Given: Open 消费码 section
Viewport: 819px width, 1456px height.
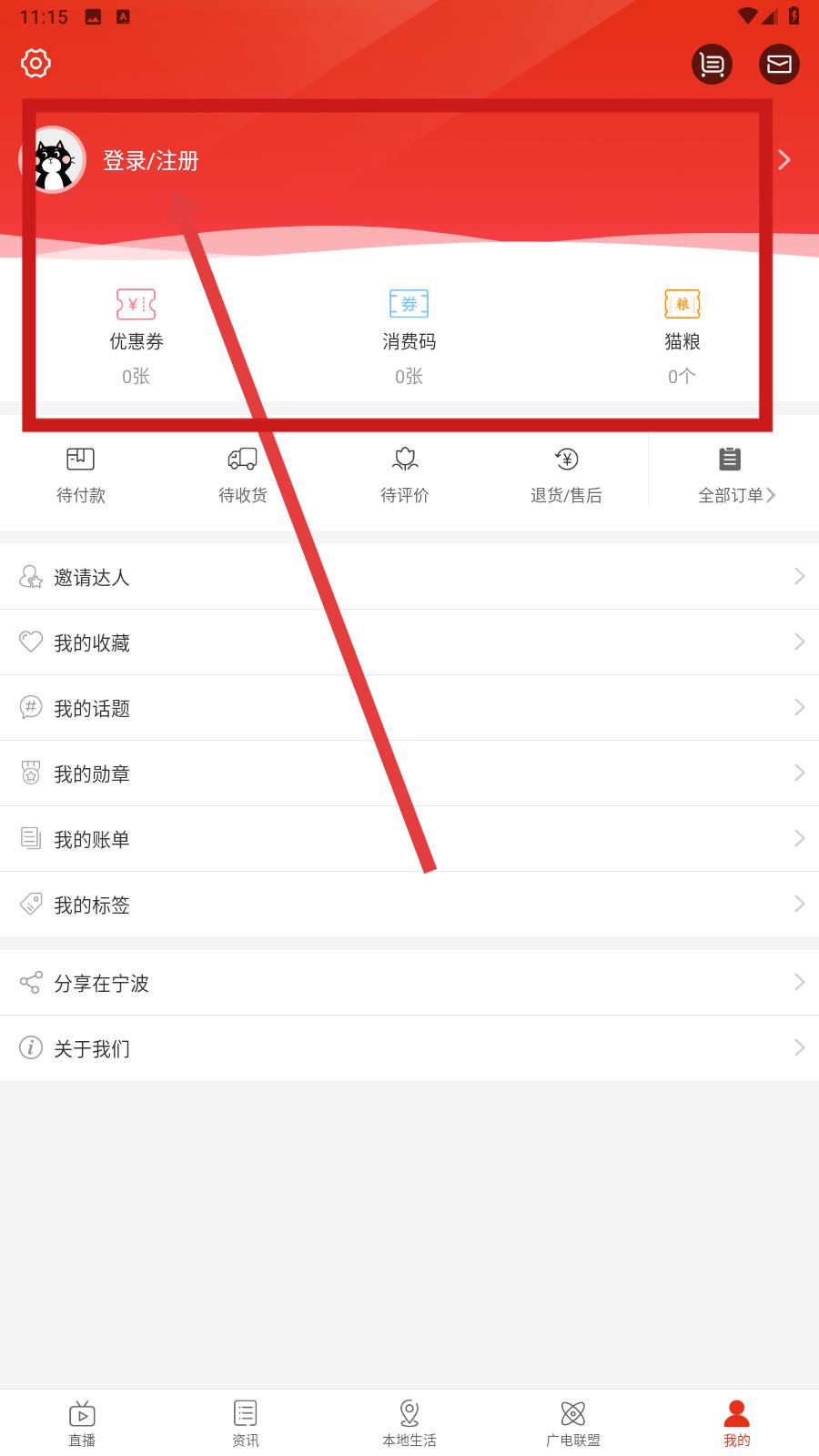Looking at the screenshot, I should coord(409,337).
